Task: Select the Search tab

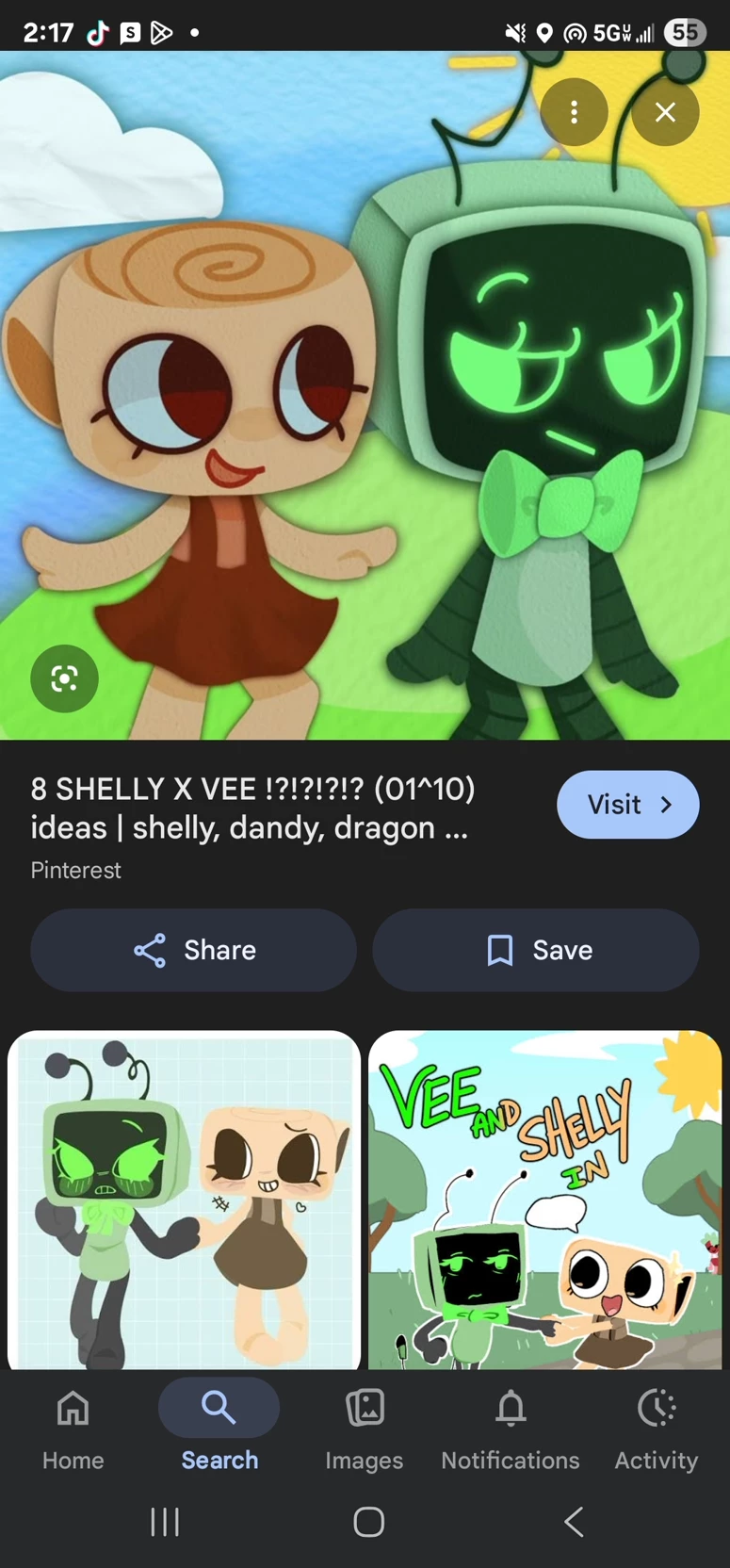Action: point(219,1428)
